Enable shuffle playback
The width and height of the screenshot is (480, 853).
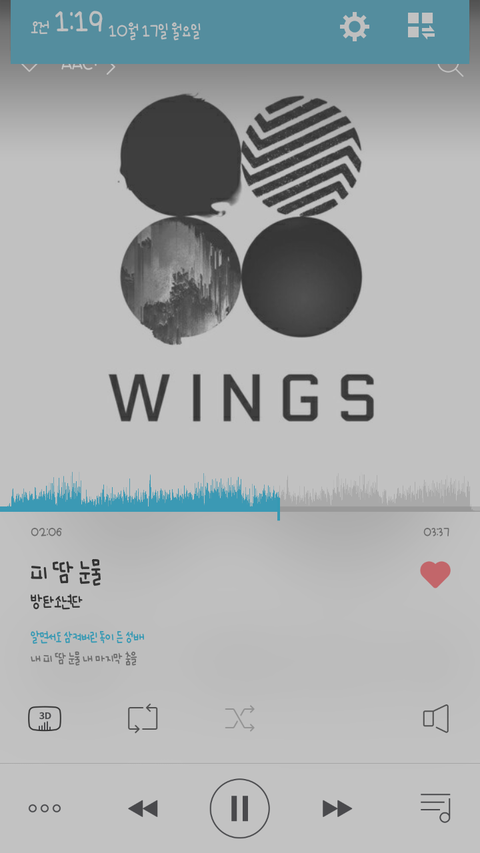[x=240, y=719]
